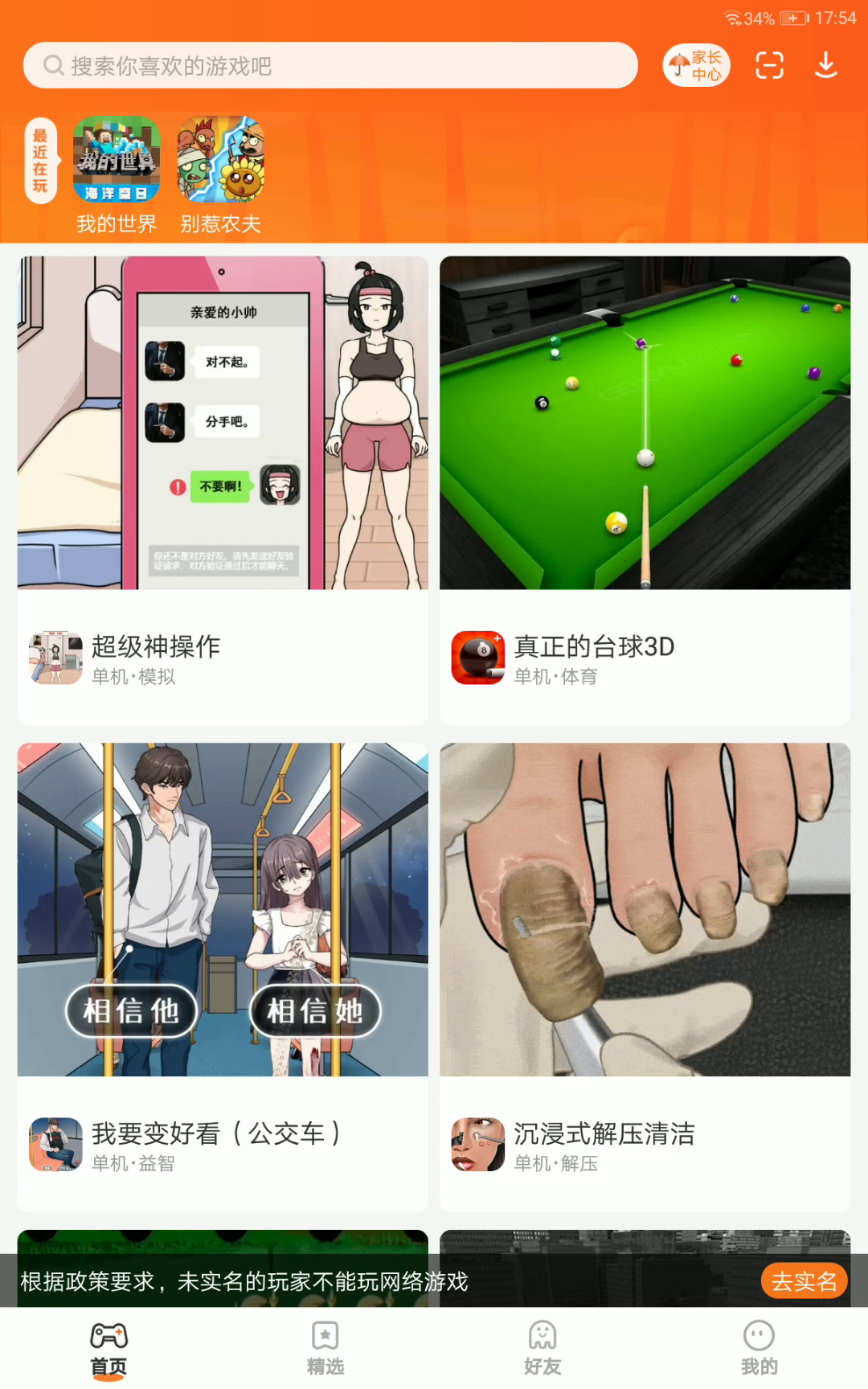Viewport: 868px width, 1389px height.
Task: Switch to the 精选 tab
Action: point(325,1349)
